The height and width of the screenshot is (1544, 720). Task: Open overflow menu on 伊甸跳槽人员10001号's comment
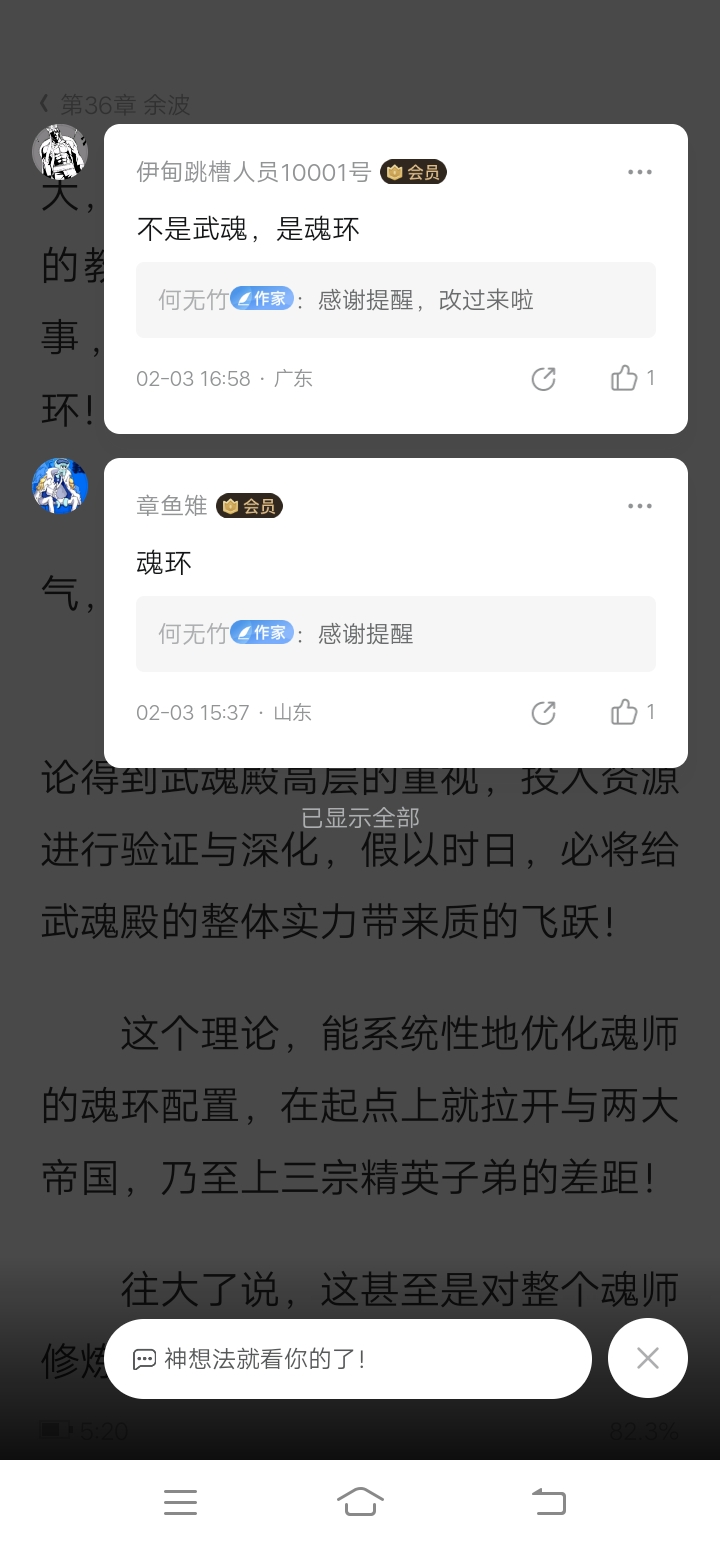click(640, 172)
